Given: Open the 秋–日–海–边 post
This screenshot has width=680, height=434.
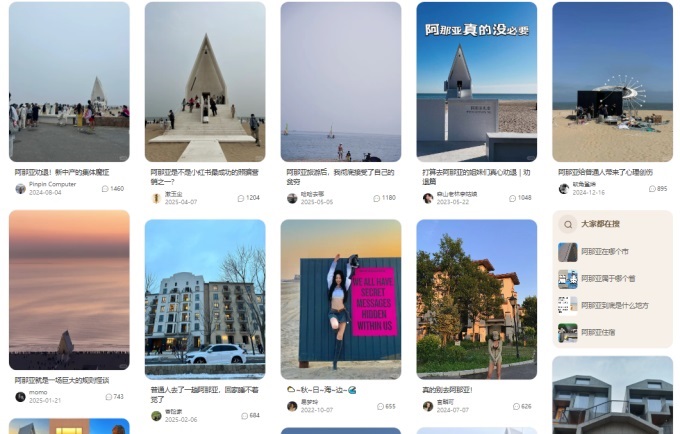Looking at the screenshot, I should pos(340,298).
